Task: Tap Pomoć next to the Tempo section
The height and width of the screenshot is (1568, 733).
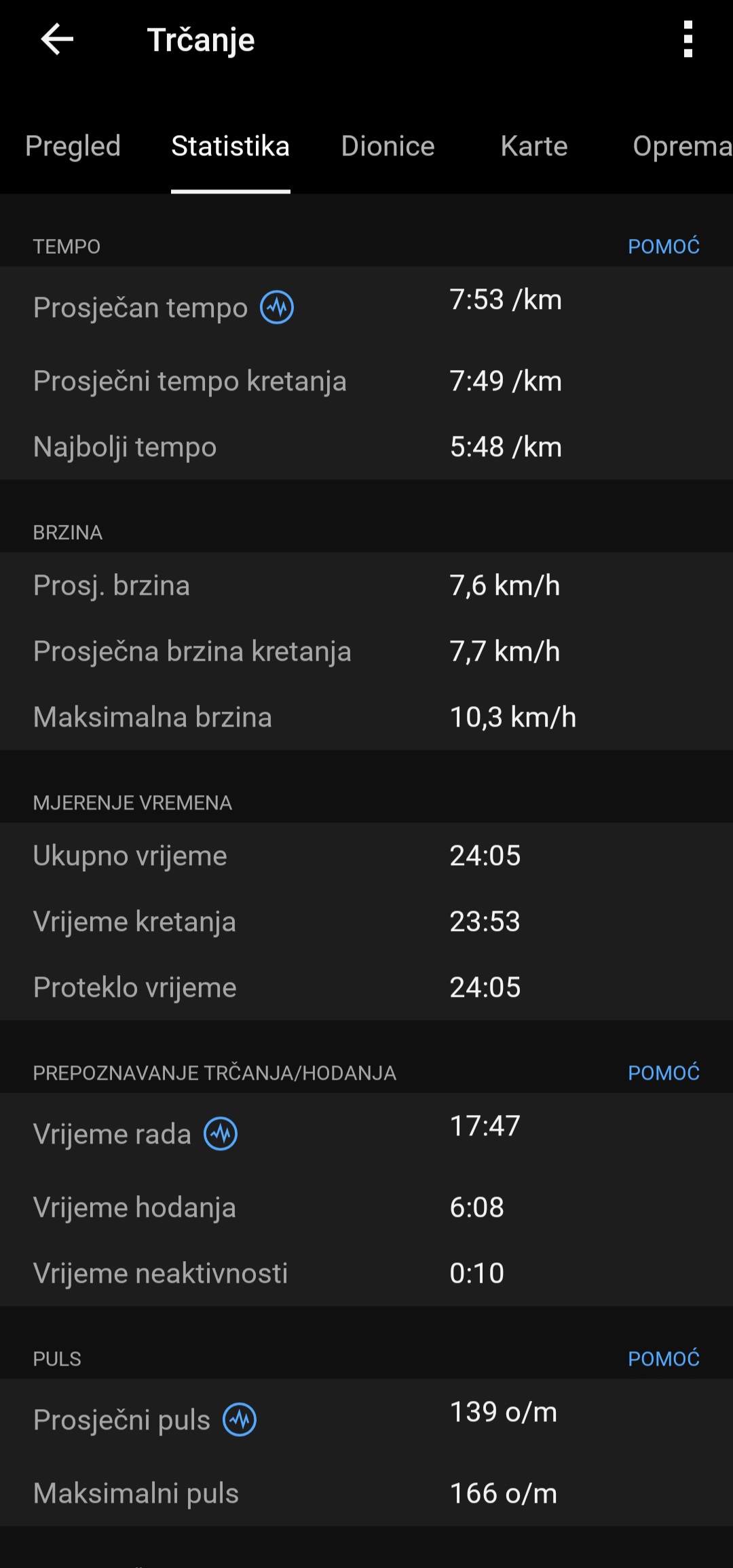Action: (x=663, y=247)
